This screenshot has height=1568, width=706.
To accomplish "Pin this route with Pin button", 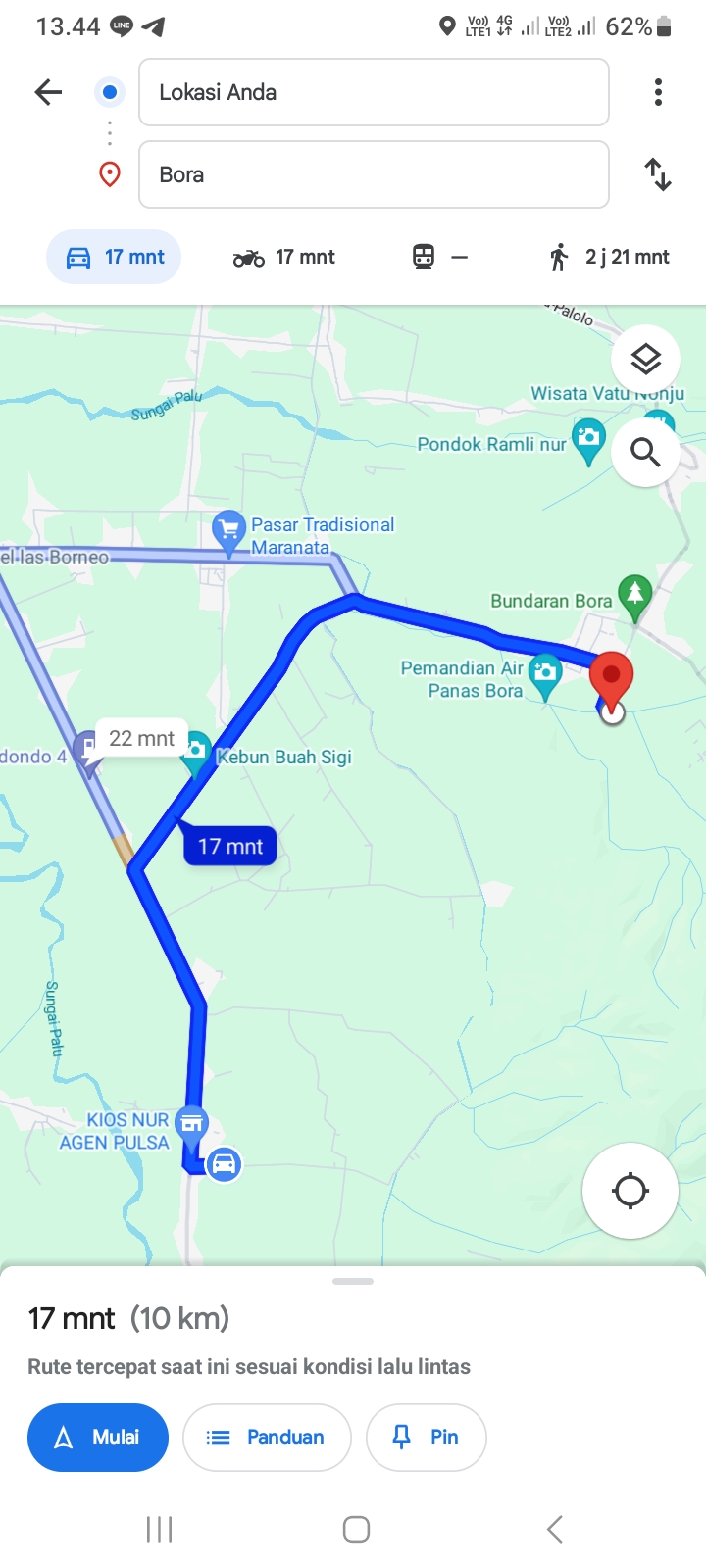I will pyautogui.click(x=427, y=1437).
